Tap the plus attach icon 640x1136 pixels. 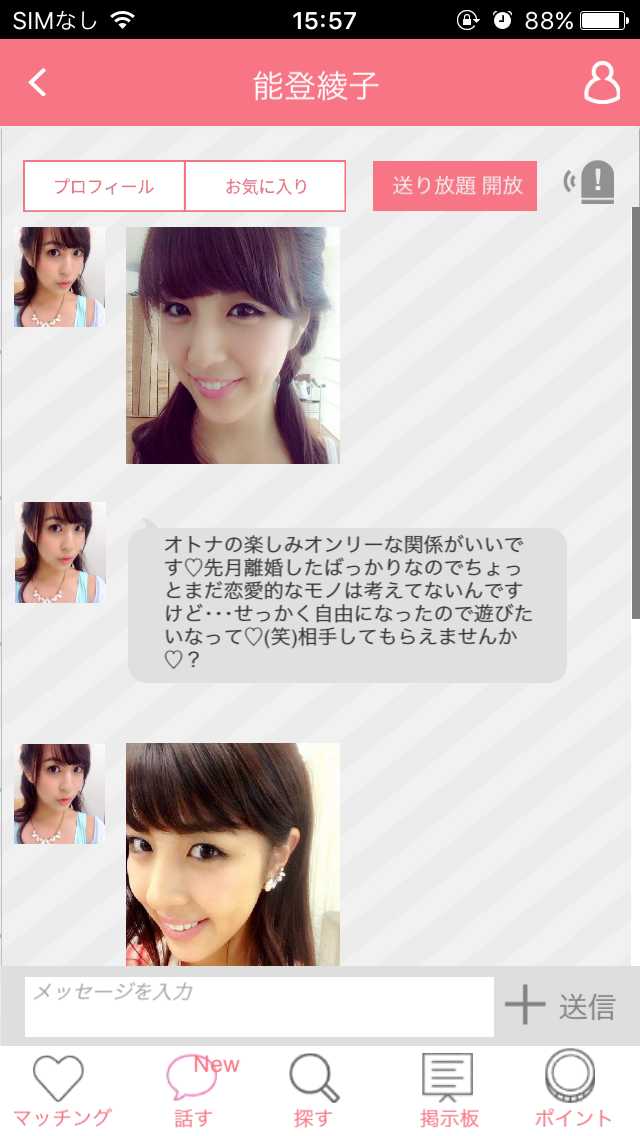point(524,1006)
